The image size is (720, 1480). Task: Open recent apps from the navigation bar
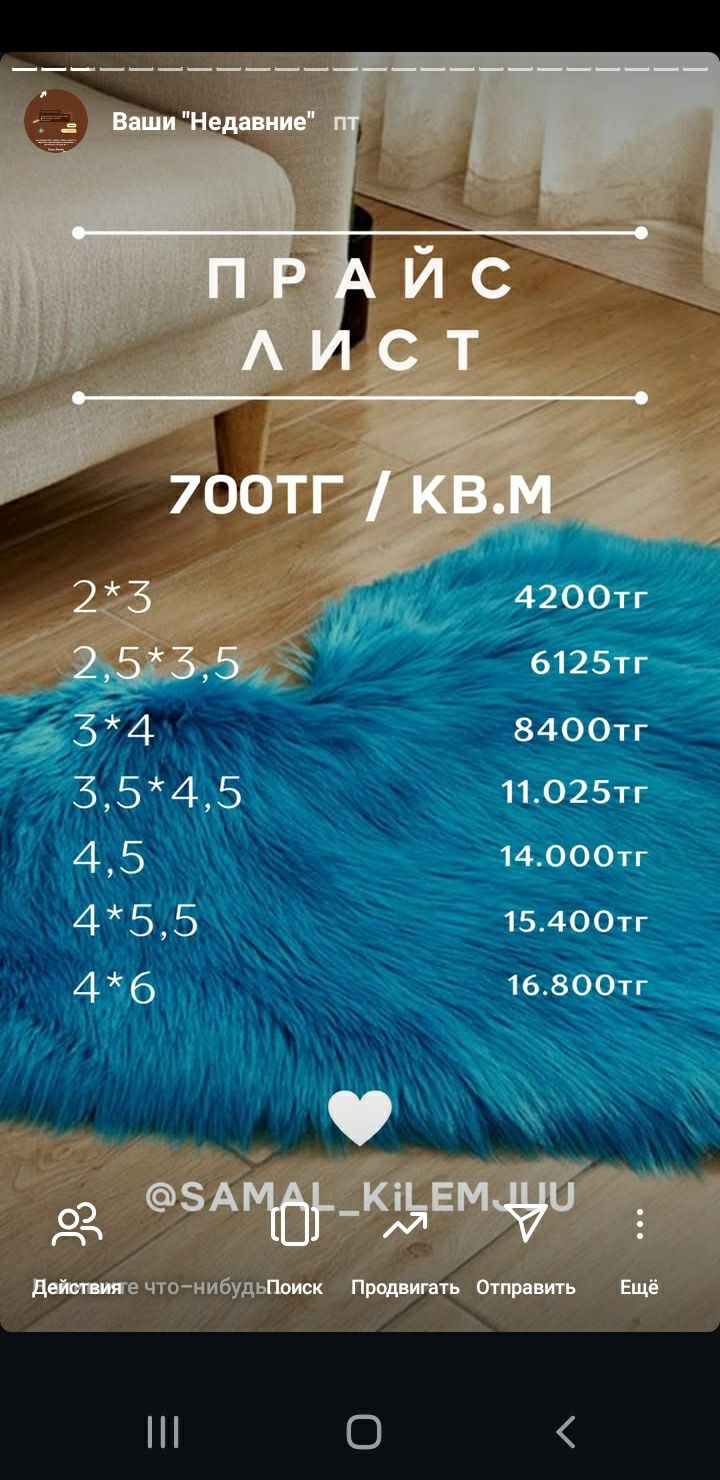[x=163, y=1432]
